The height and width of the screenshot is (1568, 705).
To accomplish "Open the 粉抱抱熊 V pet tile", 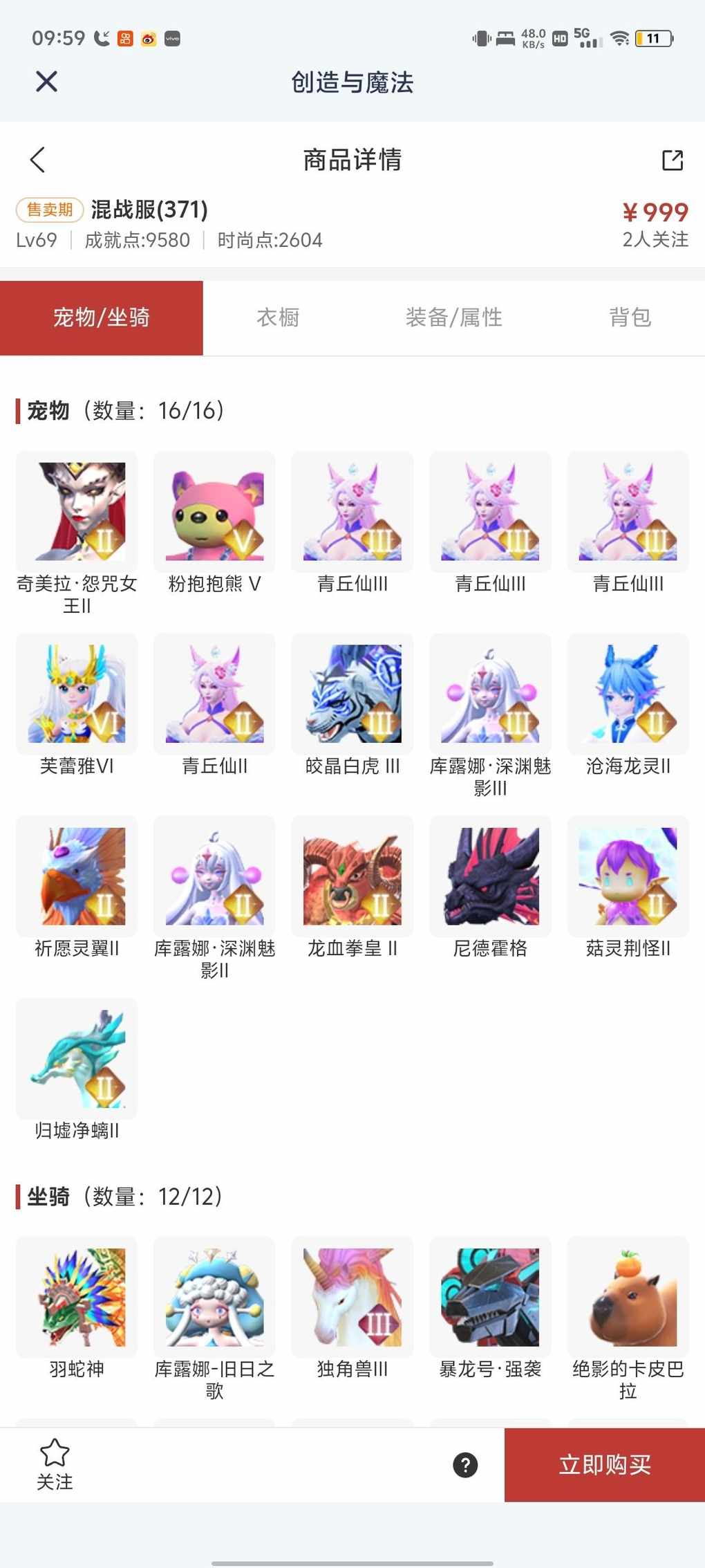I will (214, 512).
